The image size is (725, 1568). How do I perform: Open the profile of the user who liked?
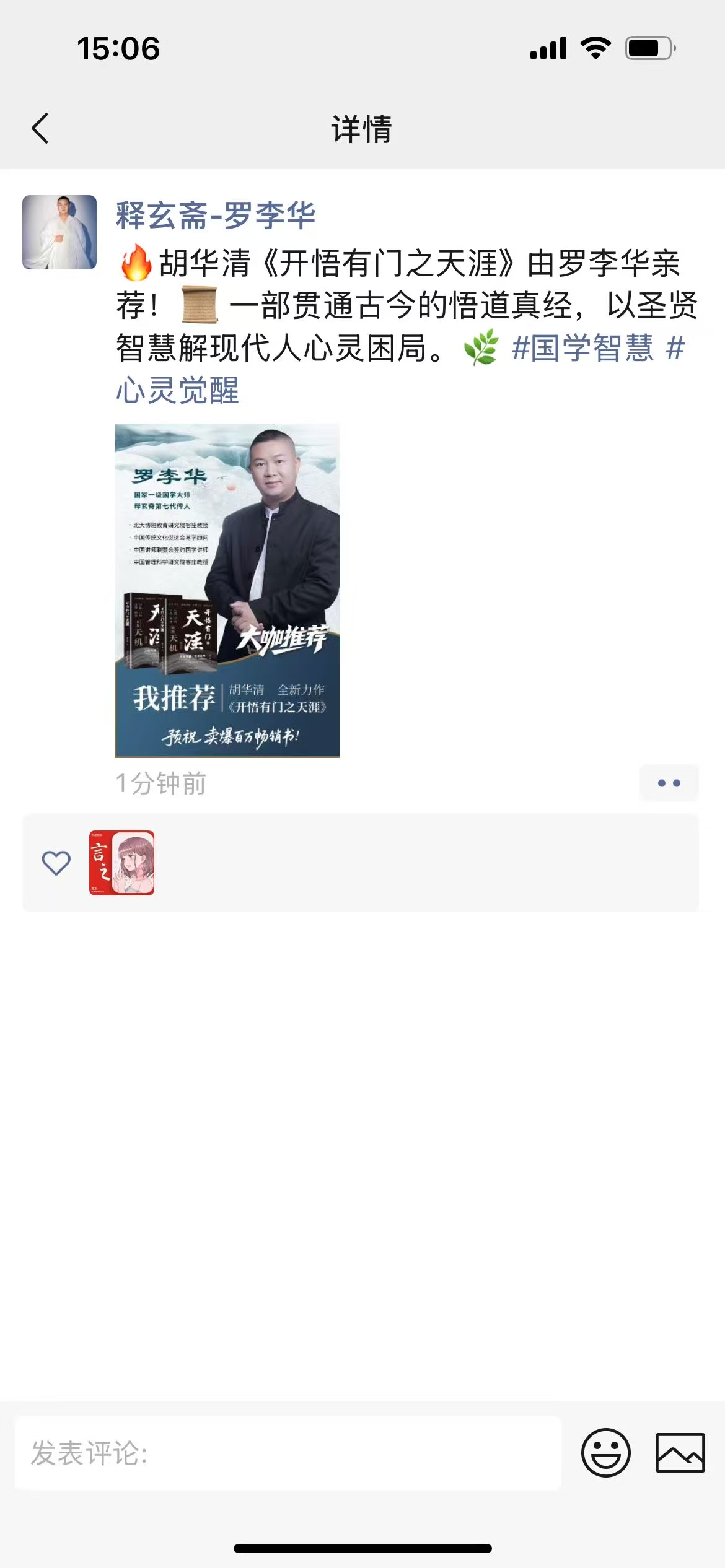tap(122, 863)
